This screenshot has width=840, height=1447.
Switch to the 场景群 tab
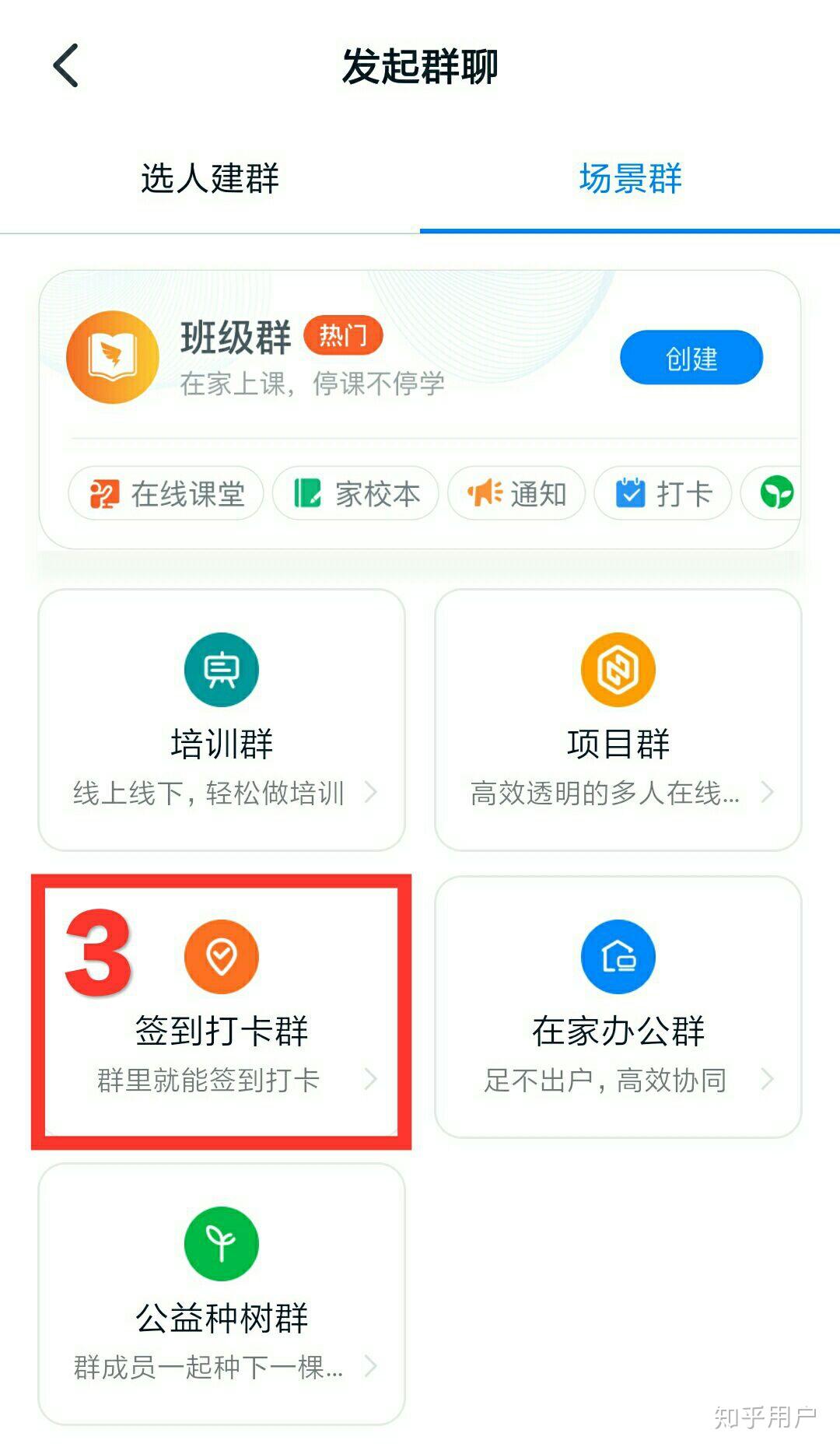tap(630, 177)
